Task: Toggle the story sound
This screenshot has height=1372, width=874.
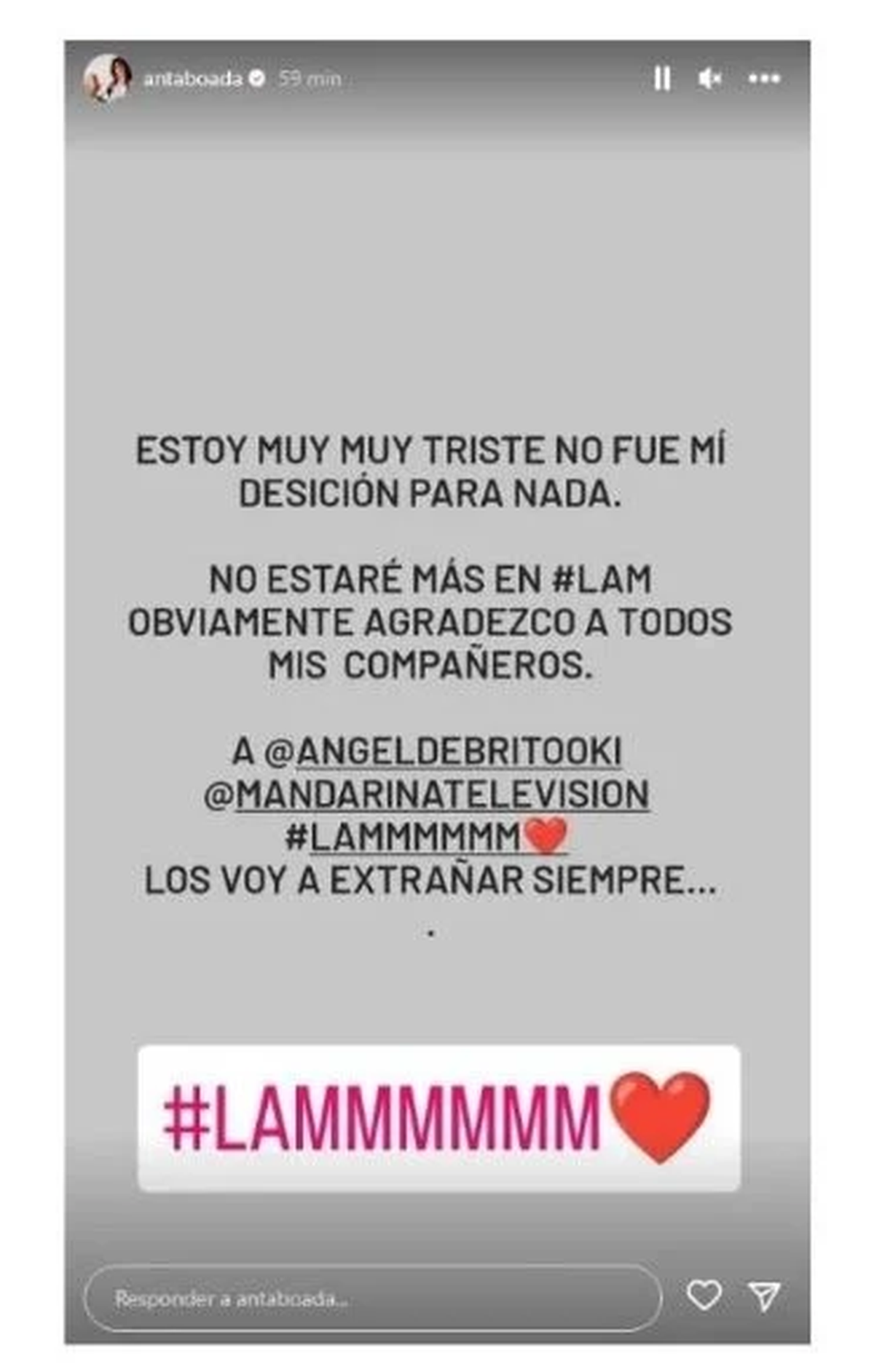Action: 709,78
